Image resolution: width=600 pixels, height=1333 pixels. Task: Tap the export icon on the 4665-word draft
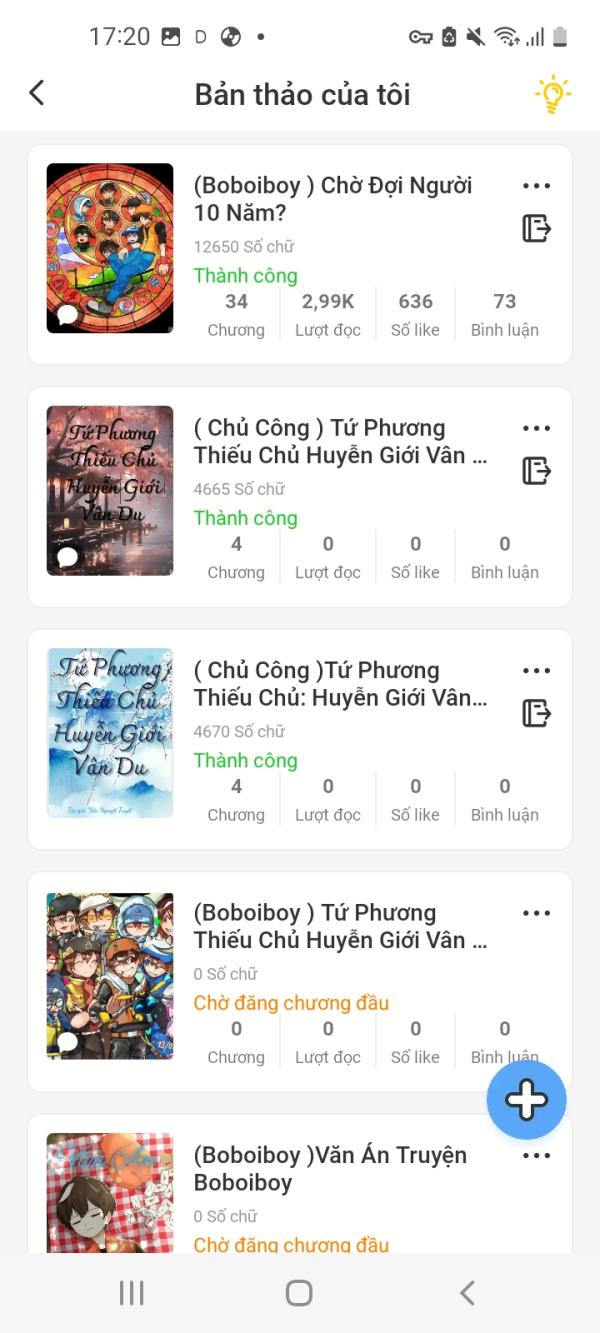[536, 470]
